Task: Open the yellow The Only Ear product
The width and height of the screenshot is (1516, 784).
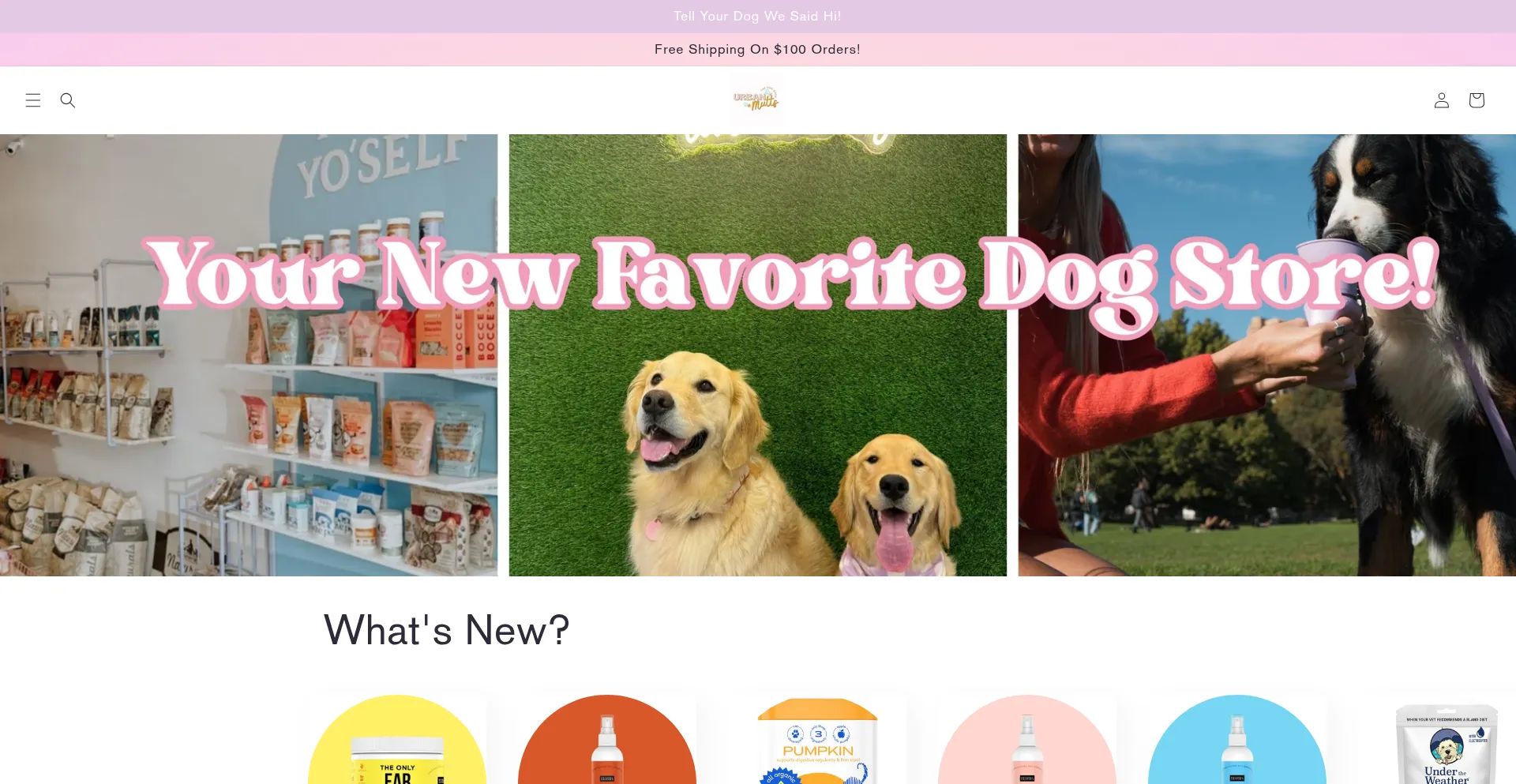Action: click(x=397, y=742)
